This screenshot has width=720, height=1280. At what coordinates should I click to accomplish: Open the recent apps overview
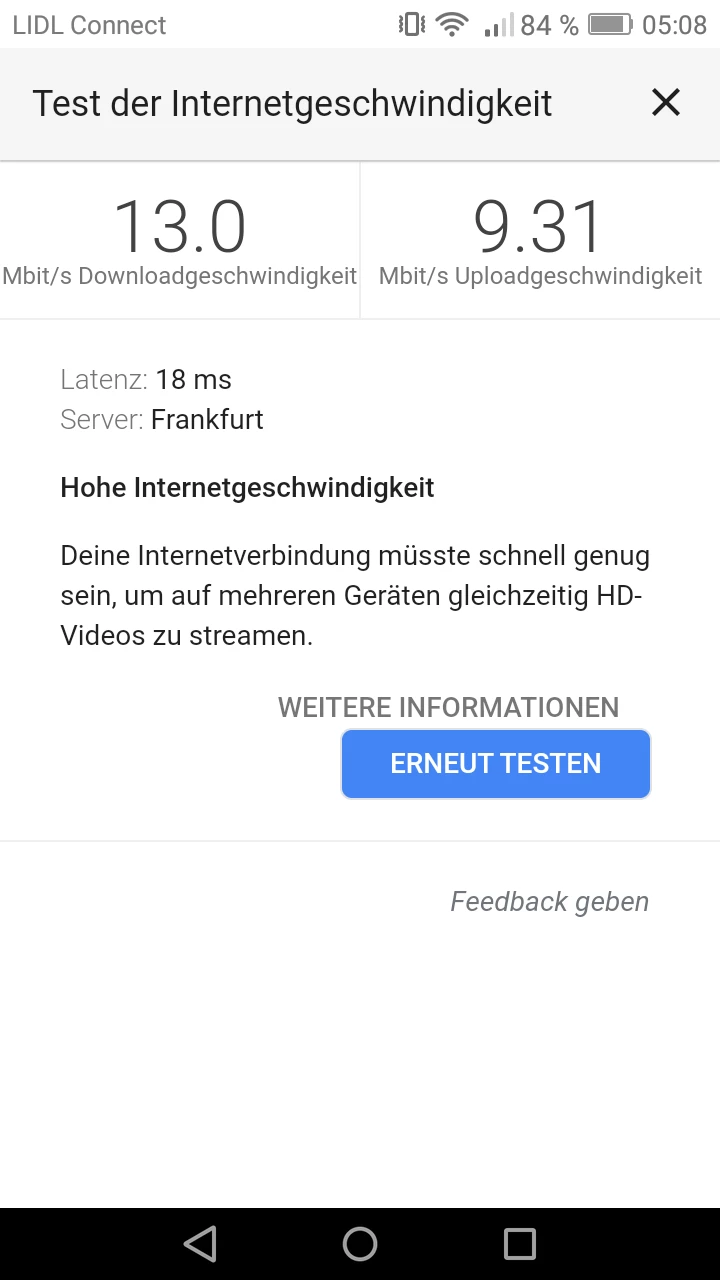(520, 1244)
